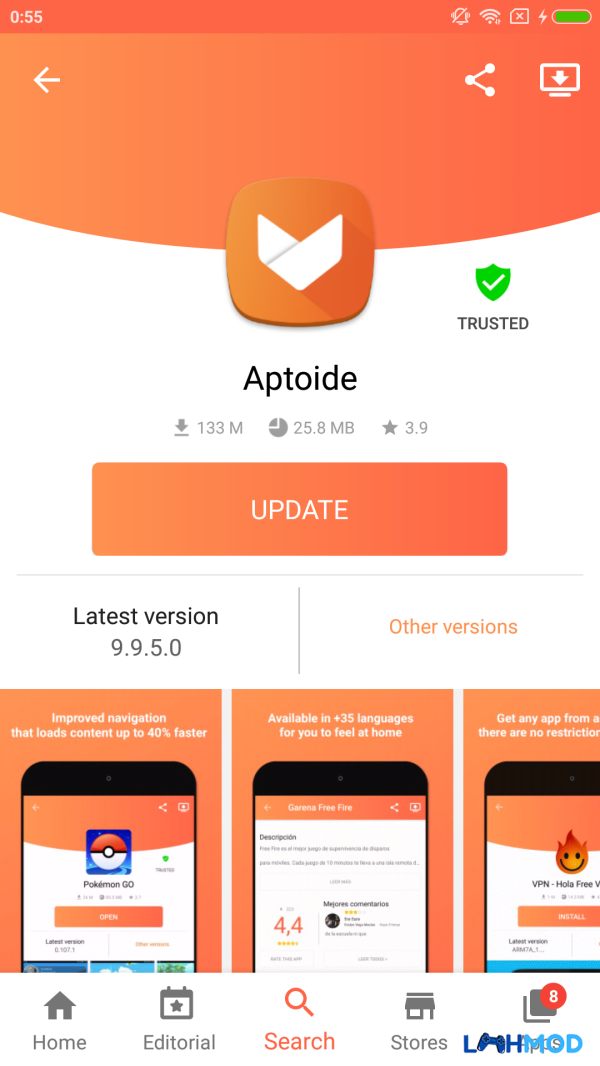
Task: Tap the UPDATE button
Action: point(300,509)
